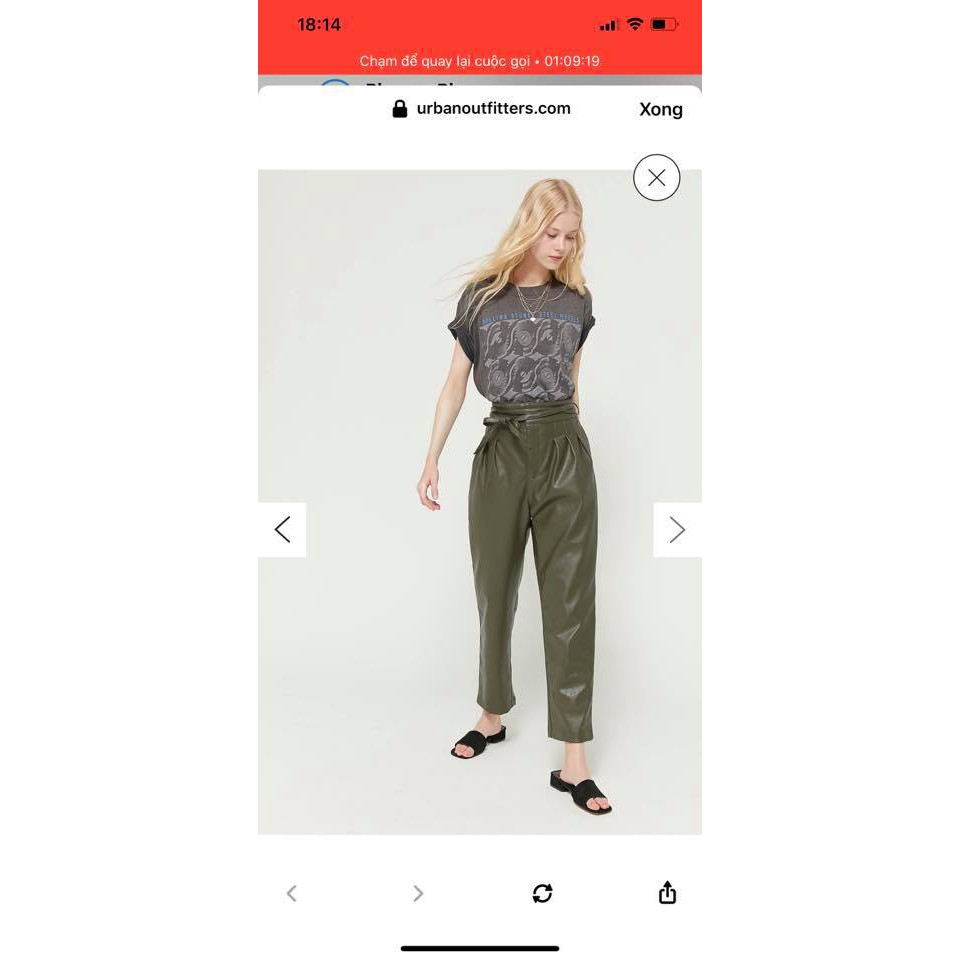Show the next product photo

(677, 530)
